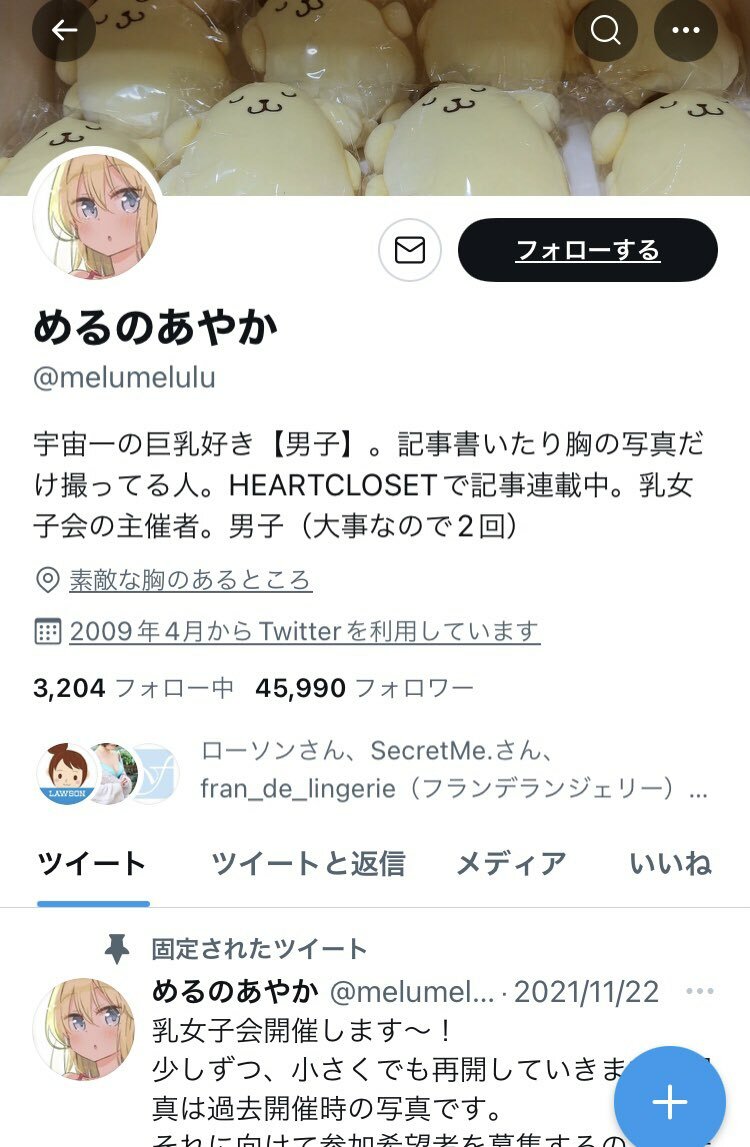Switch to the ツイート tab

(x=92, y=864)
